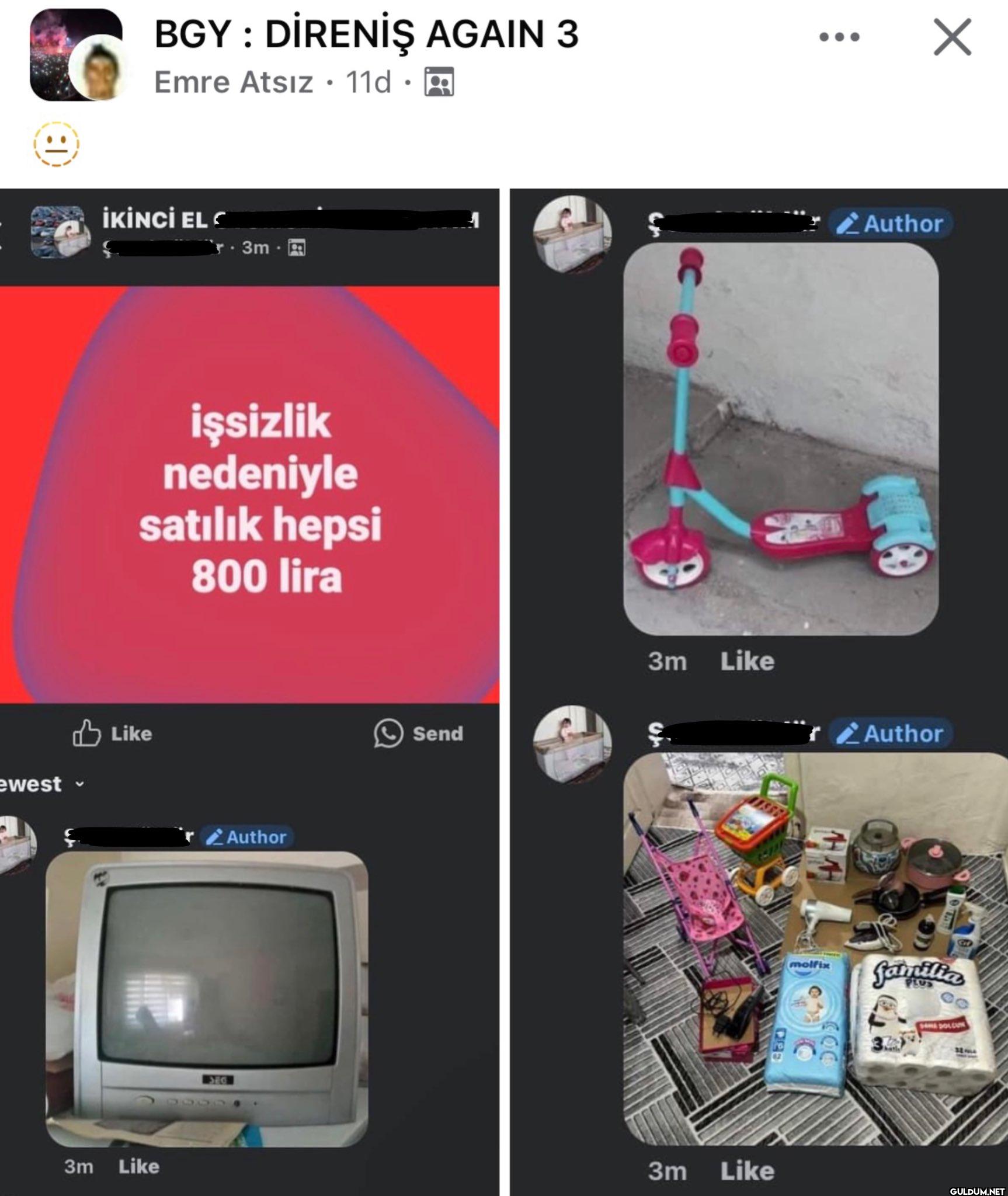The width and height of the screenshot is (1008, 1196).
Task: Tap the group and author avatar
Action: [x=77, y=55]
